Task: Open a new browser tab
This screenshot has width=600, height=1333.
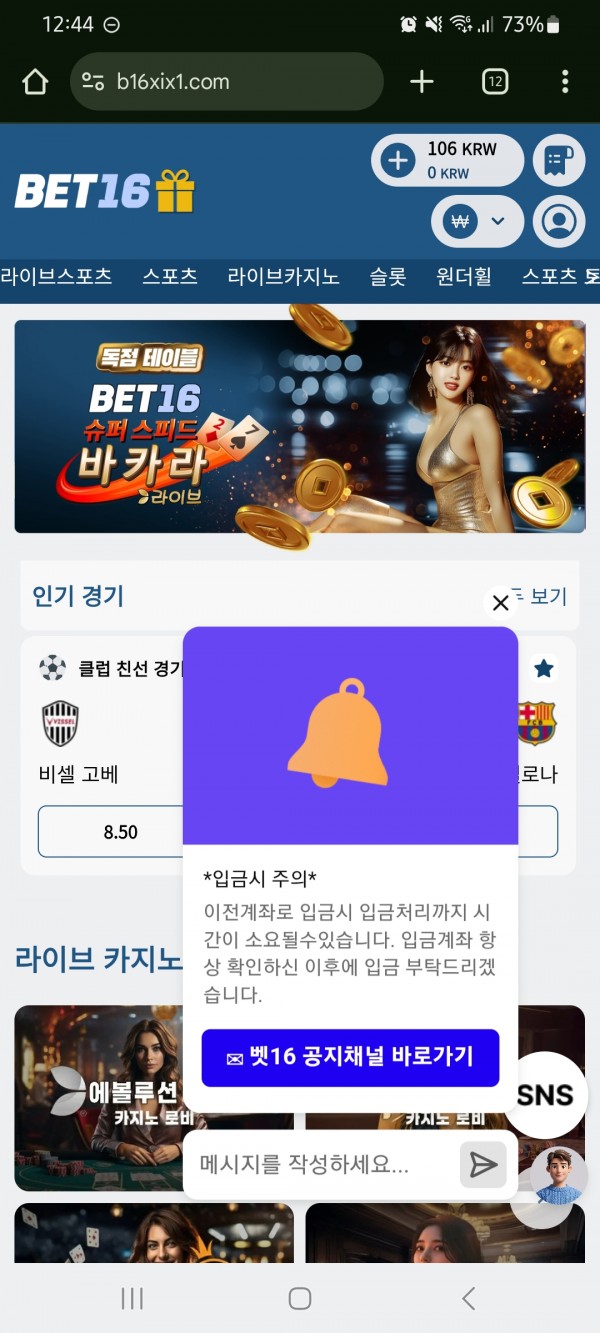Action: [x=422, y=82]
